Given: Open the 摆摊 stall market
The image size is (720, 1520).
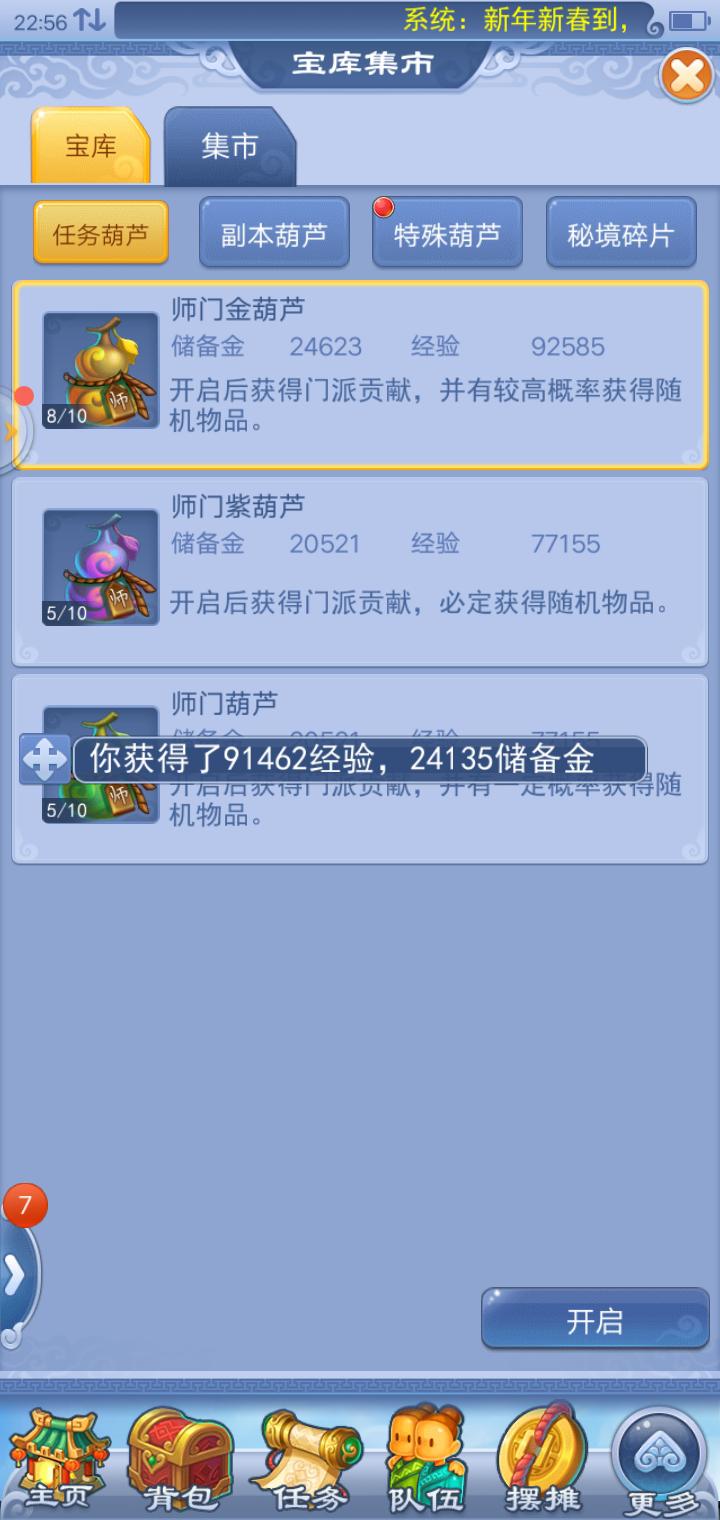Looking at the screenshot, I should [542, 1458].
